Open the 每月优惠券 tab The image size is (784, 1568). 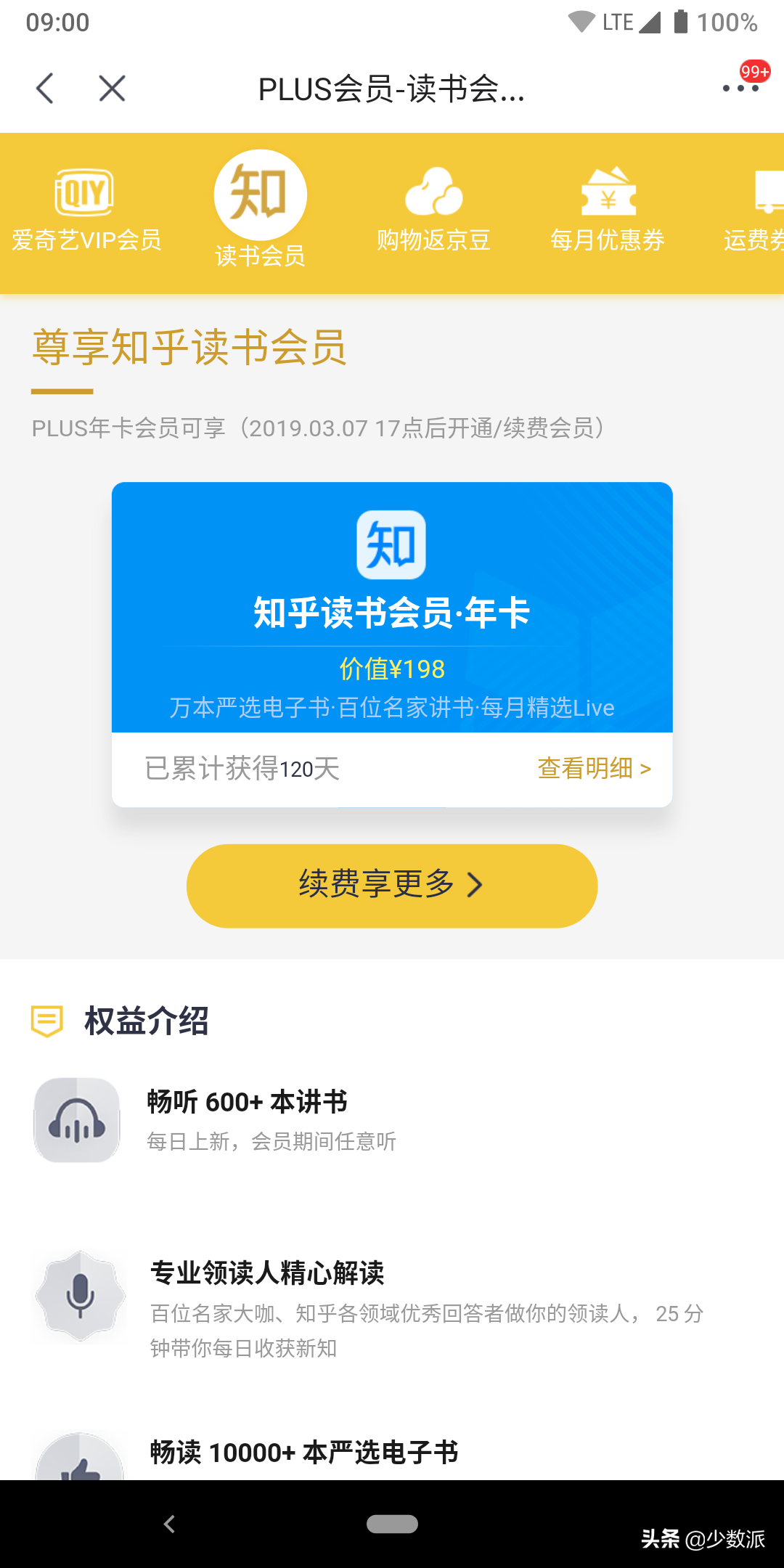coord(608,211)
